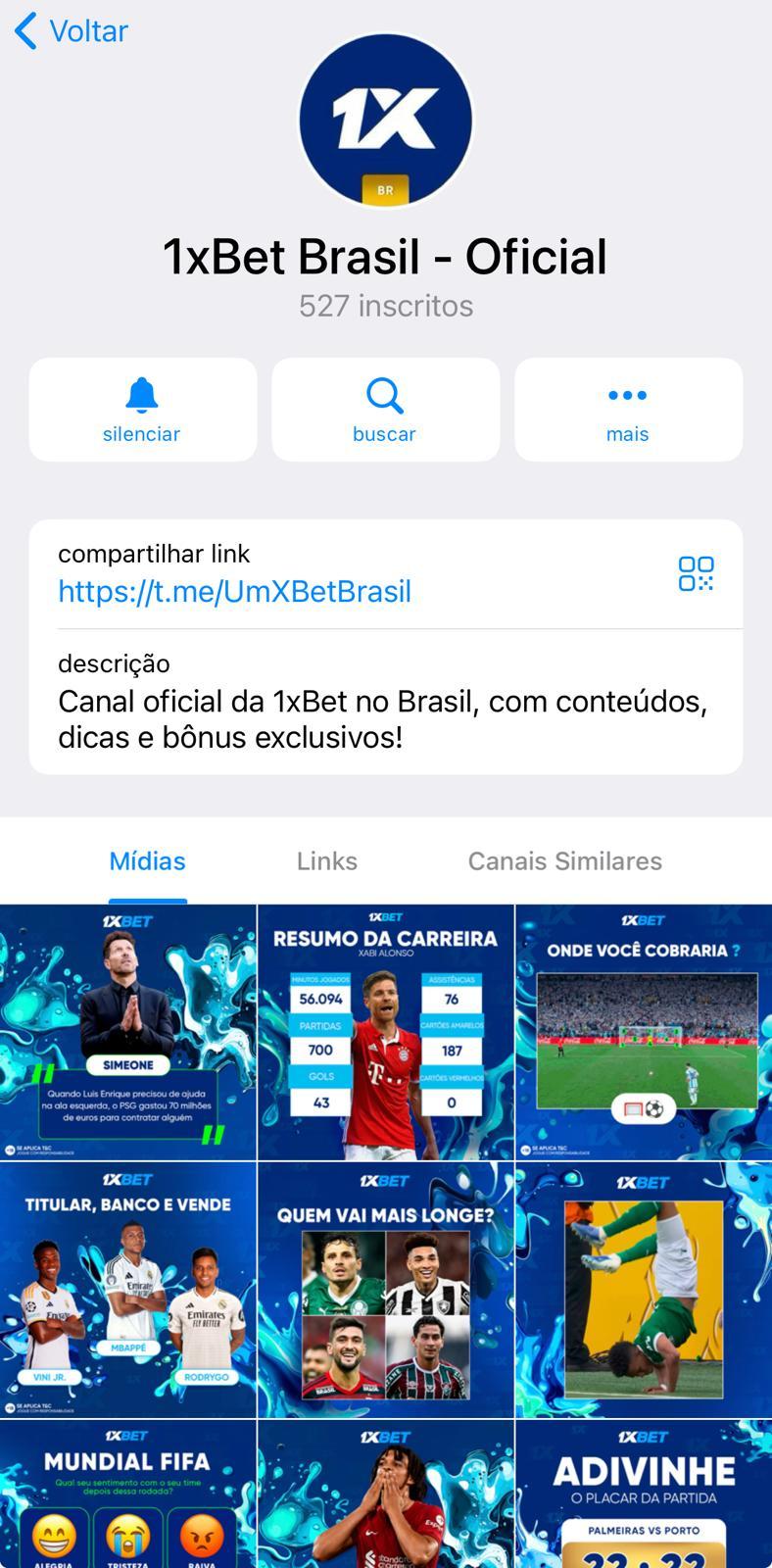Screen dimensions: 772x1568
Task: Select the Mídias tab
Action: (147, 860)
